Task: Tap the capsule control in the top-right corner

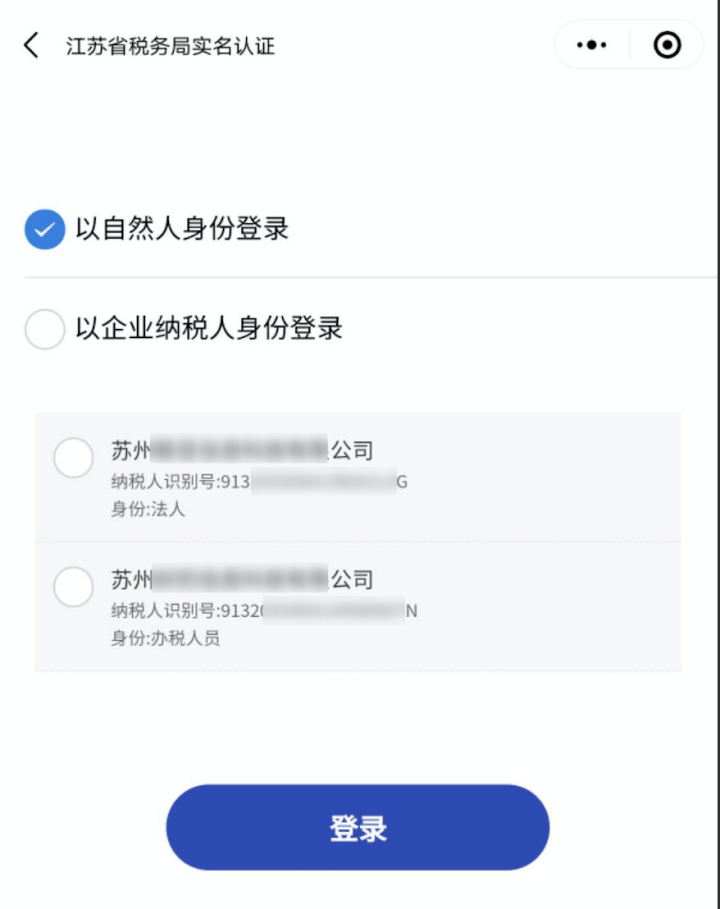Action: 628,45
